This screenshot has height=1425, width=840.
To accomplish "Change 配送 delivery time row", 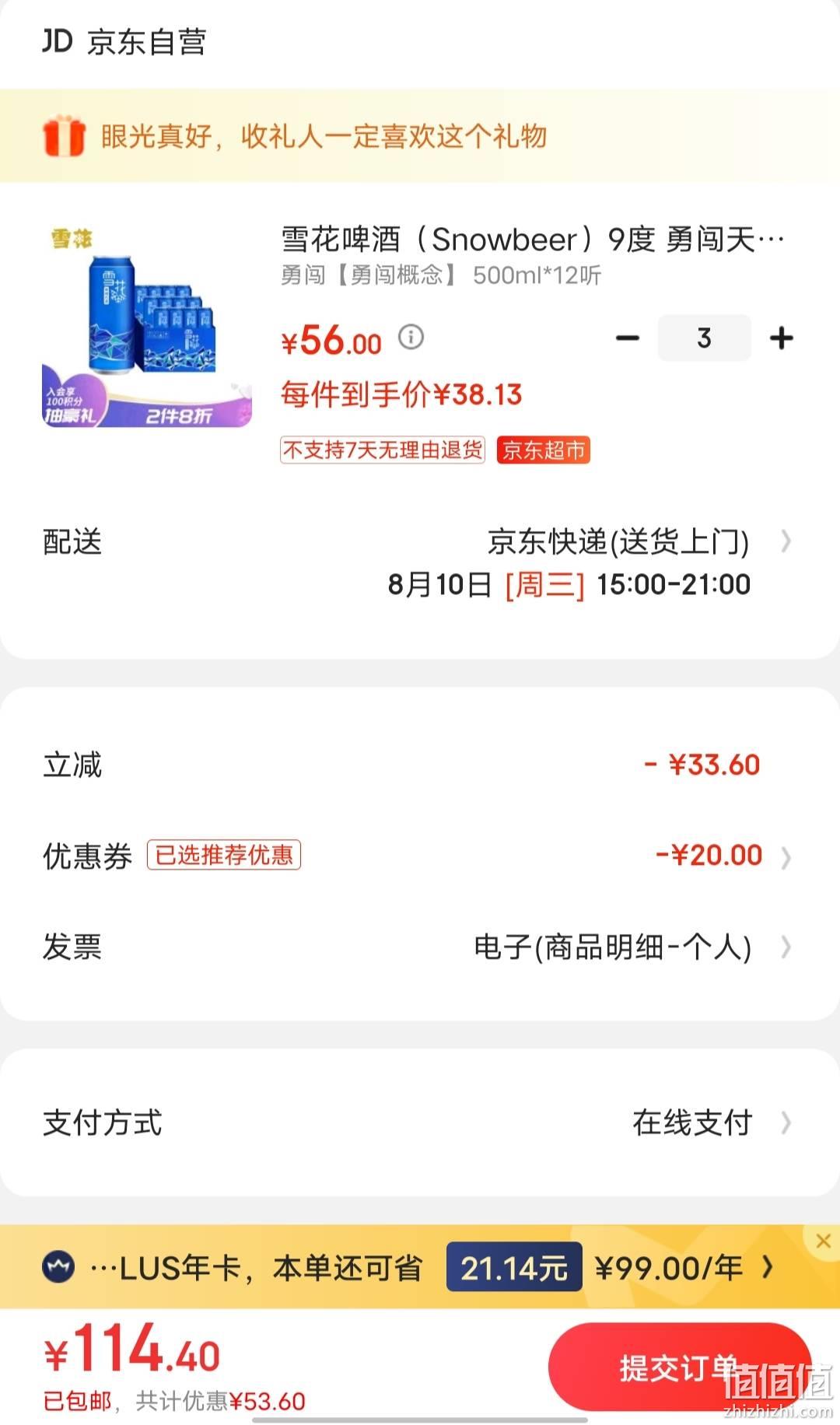I will click(420, 563).
